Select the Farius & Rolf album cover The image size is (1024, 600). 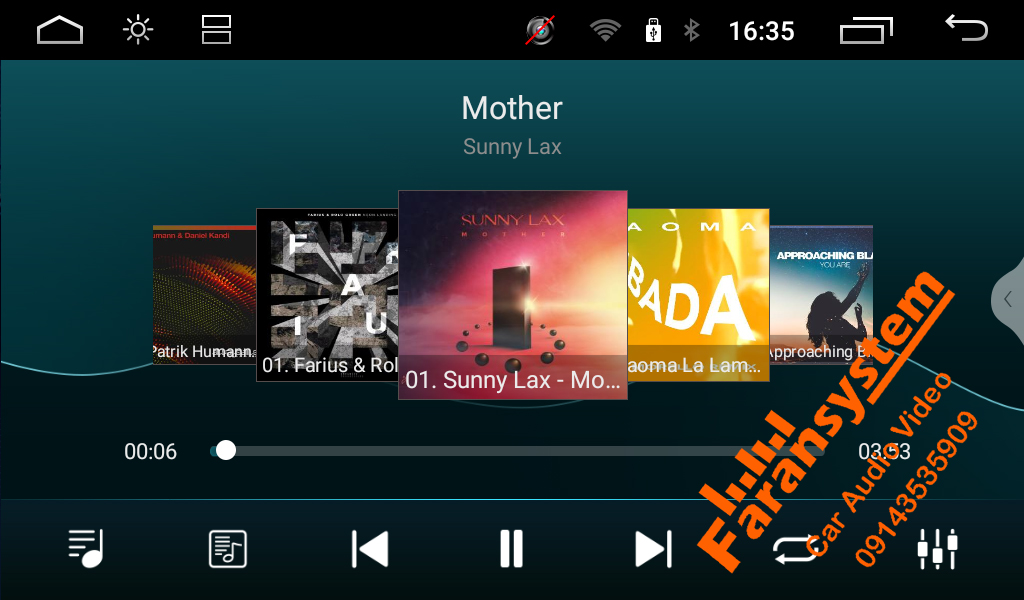(x=326, y=295)
